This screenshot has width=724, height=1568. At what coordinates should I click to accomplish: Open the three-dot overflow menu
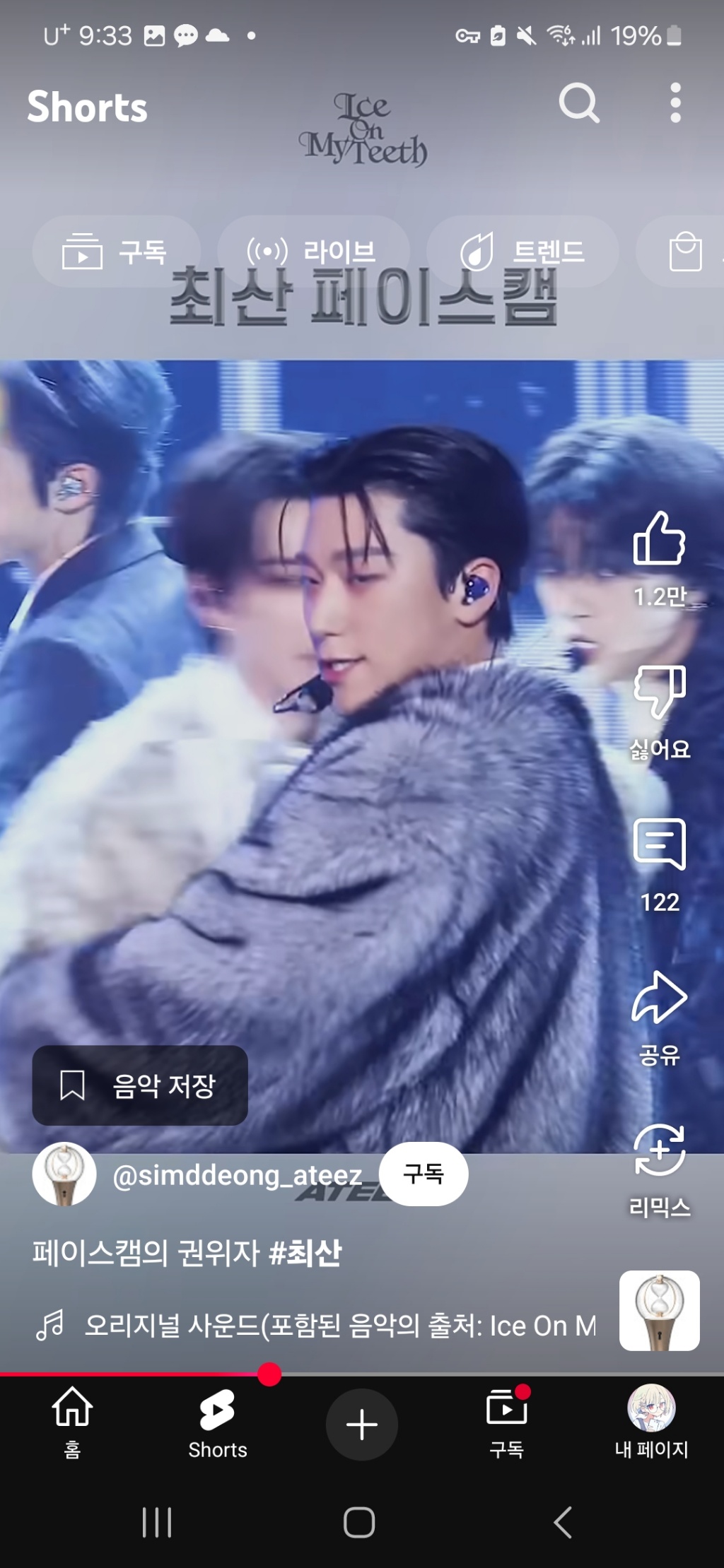675,103
